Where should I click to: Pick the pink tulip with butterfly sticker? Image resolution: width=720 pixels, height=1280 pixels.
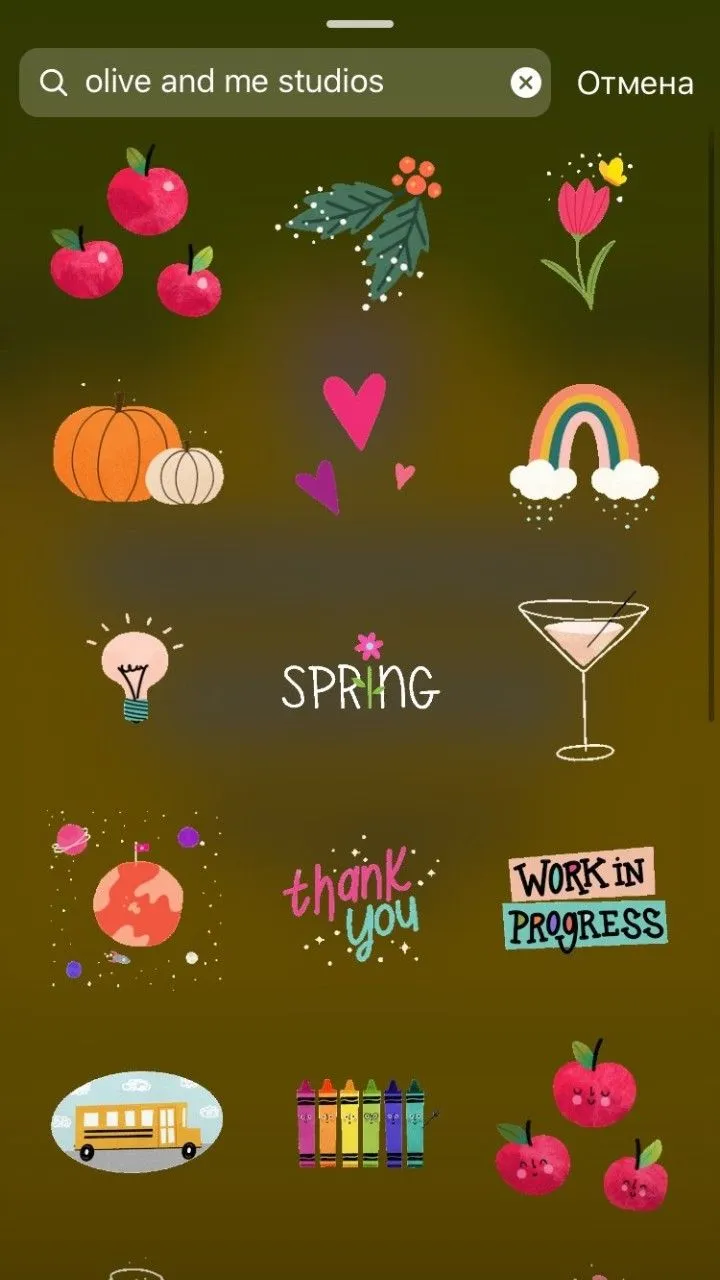point(585,231)
